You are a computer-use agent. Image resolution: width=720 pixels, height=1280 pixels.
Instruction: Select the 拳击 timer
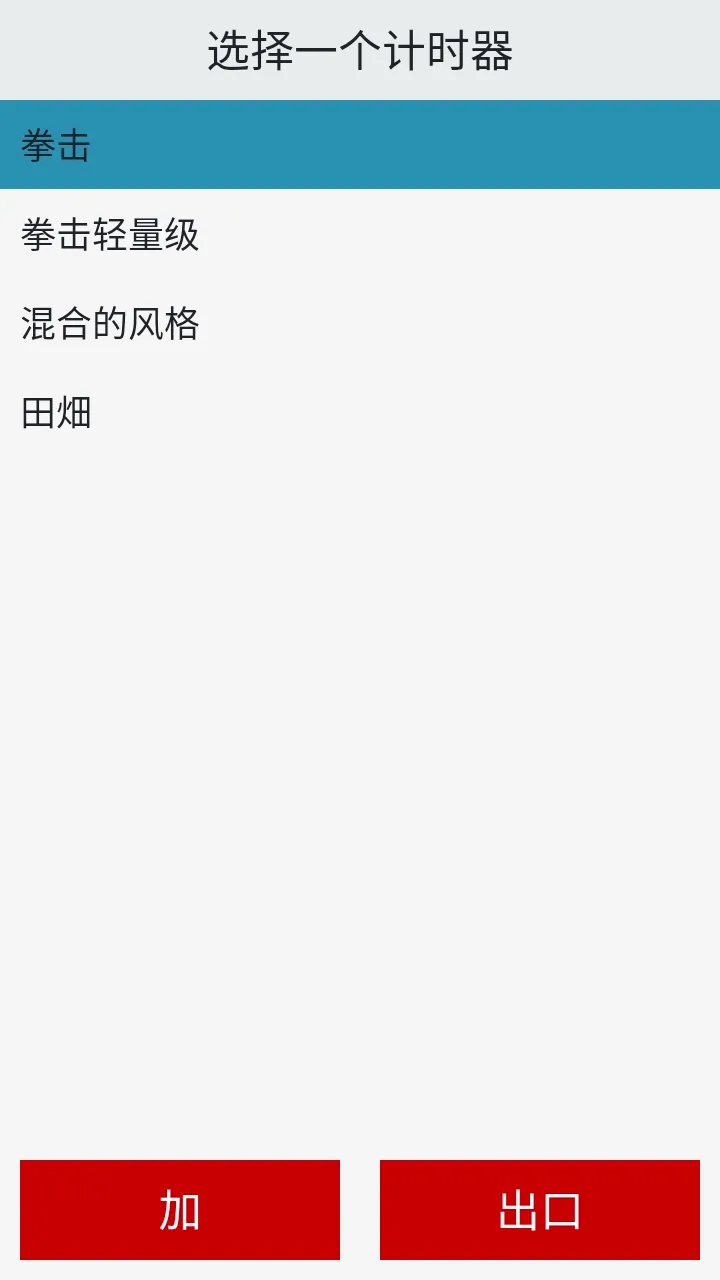point(360,145)
